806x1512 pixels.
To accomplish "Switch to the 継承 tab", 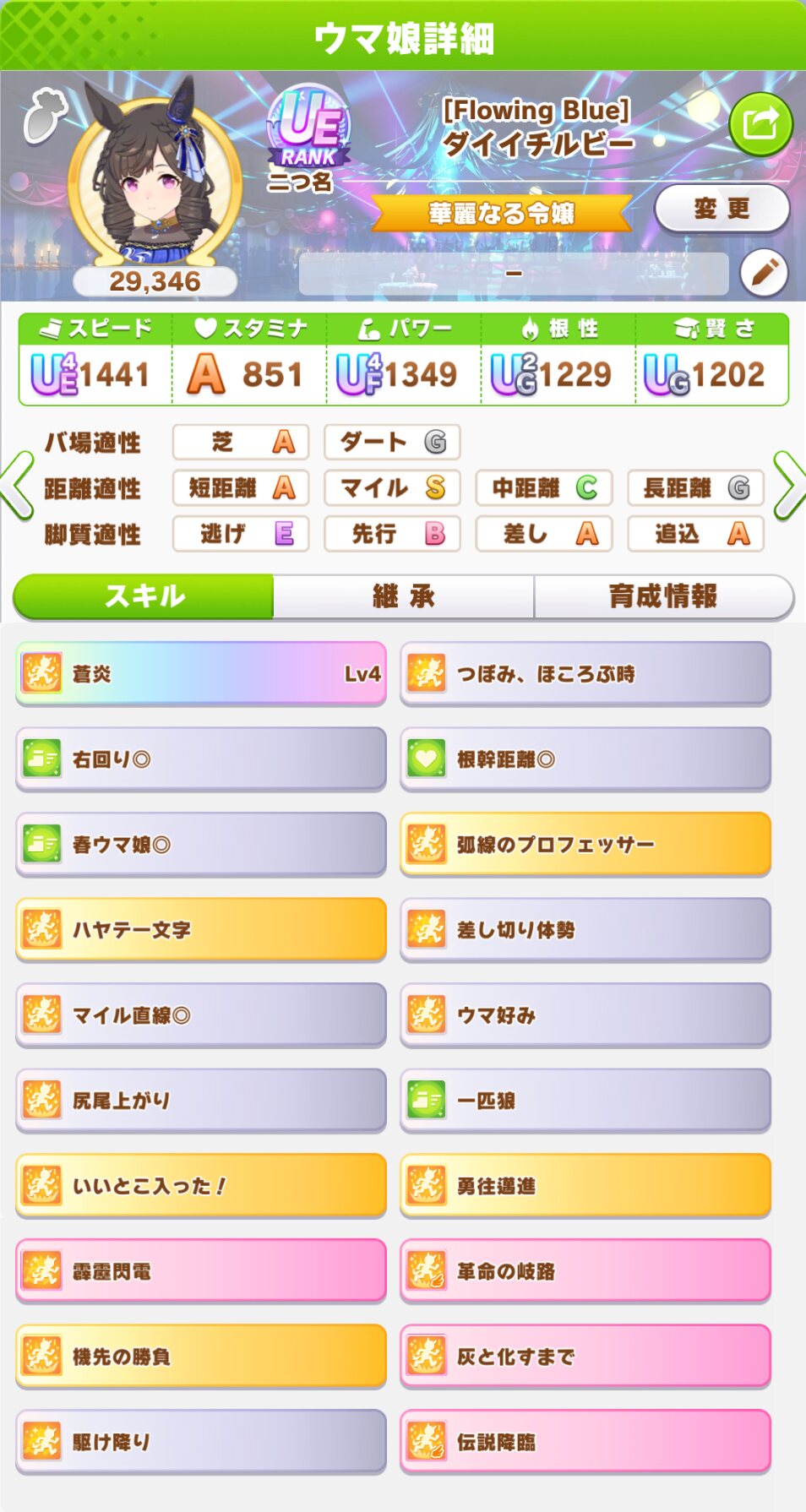I will 404,596.
